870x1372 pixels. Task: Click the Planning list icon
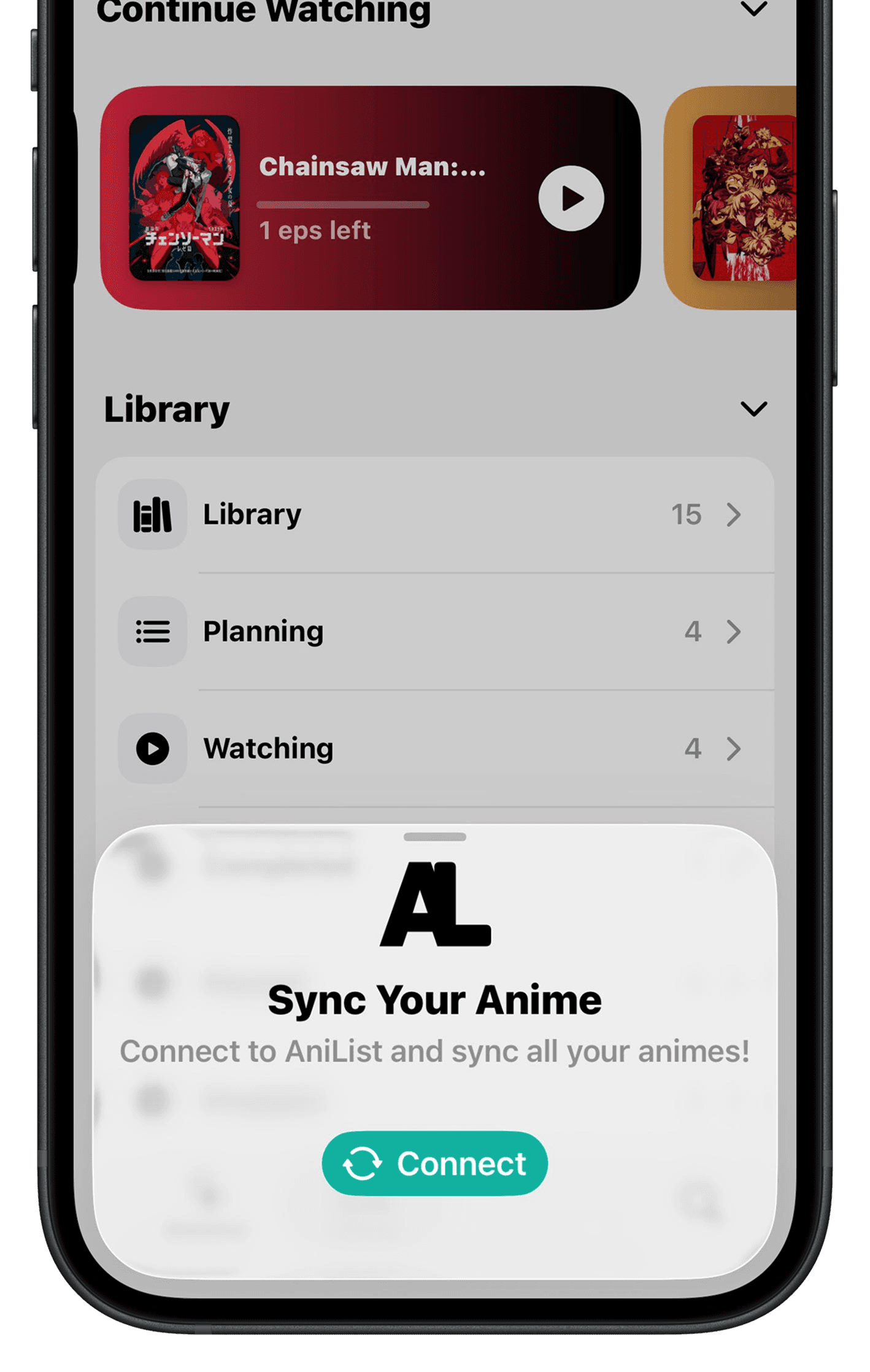point(152,632)
